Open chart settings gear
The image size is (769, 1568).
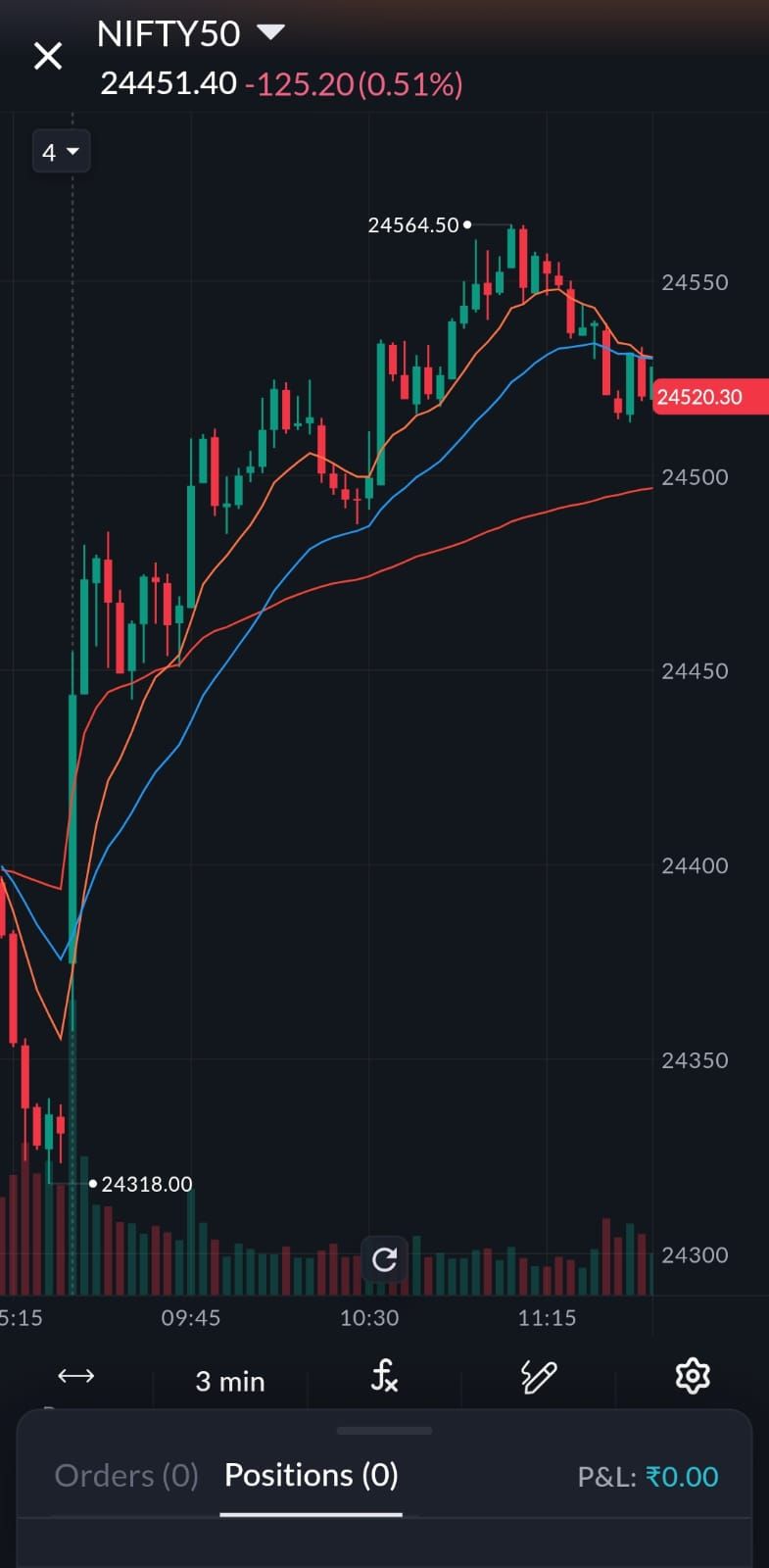point(693,1377)
